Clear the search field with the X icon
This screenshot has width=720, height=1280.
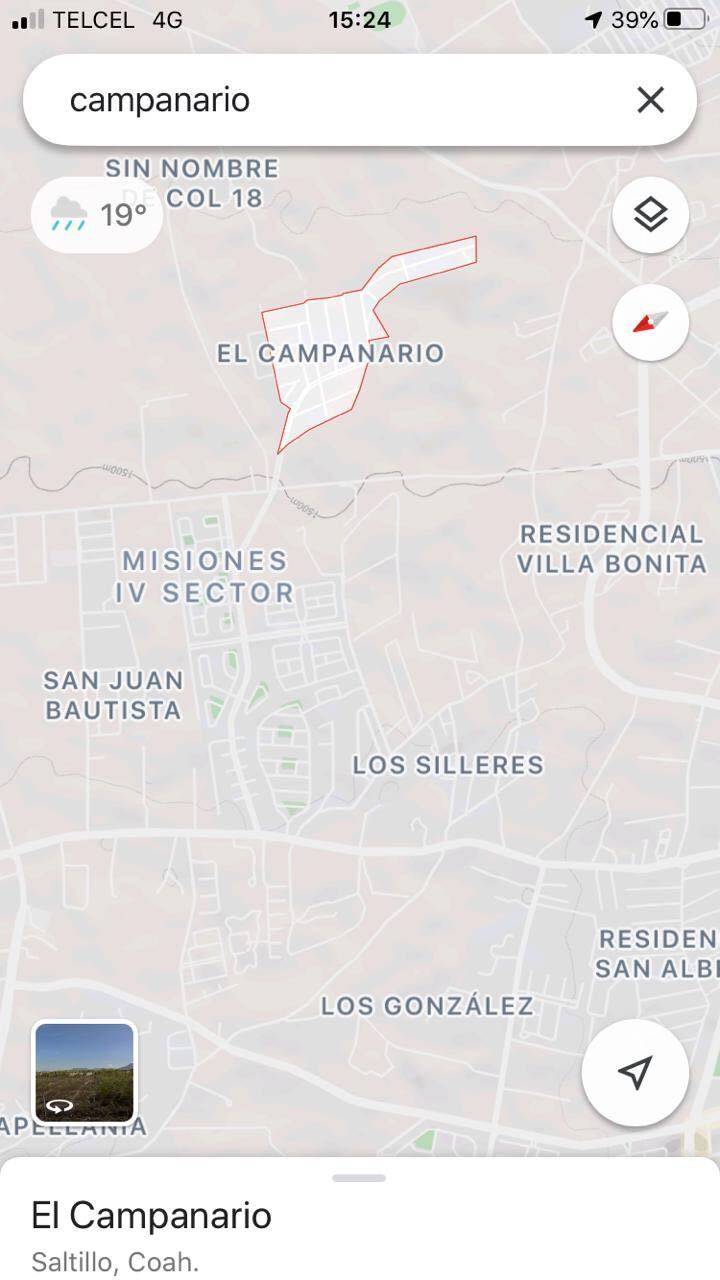coord(651,99)
